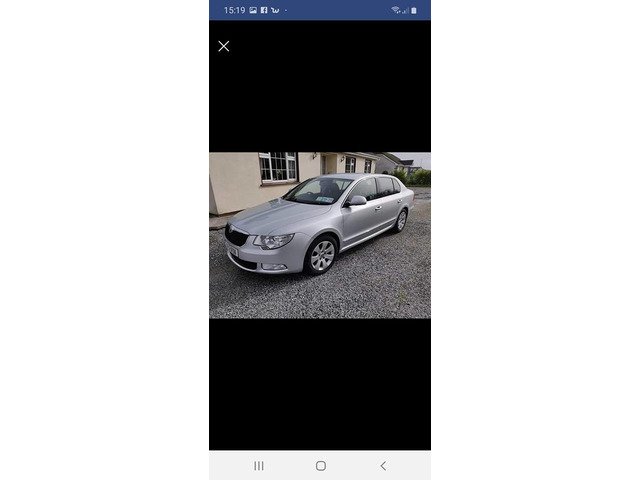Close the full-screen photo viewer

pyautogui.click(x=223, y=46)
